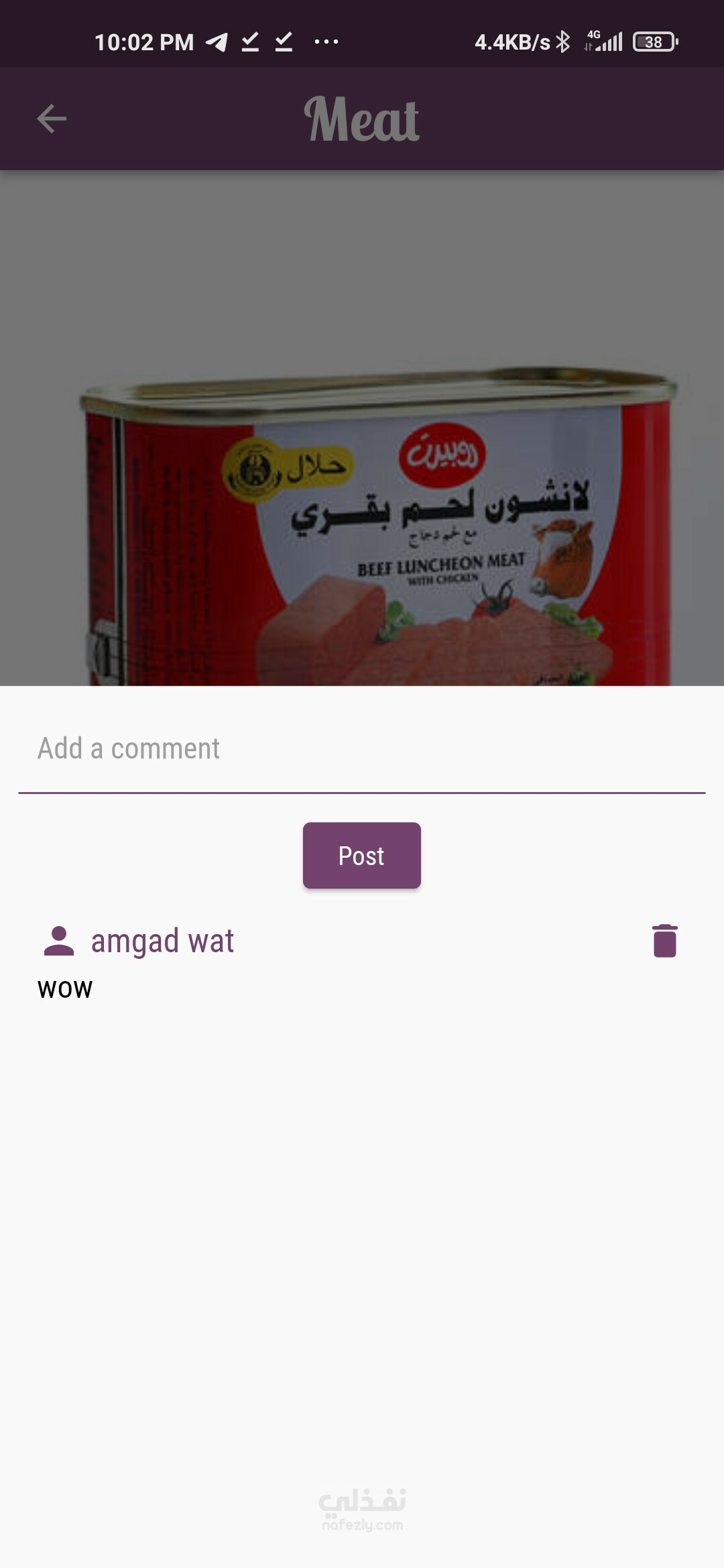Tap the Post button

point(362,856)
